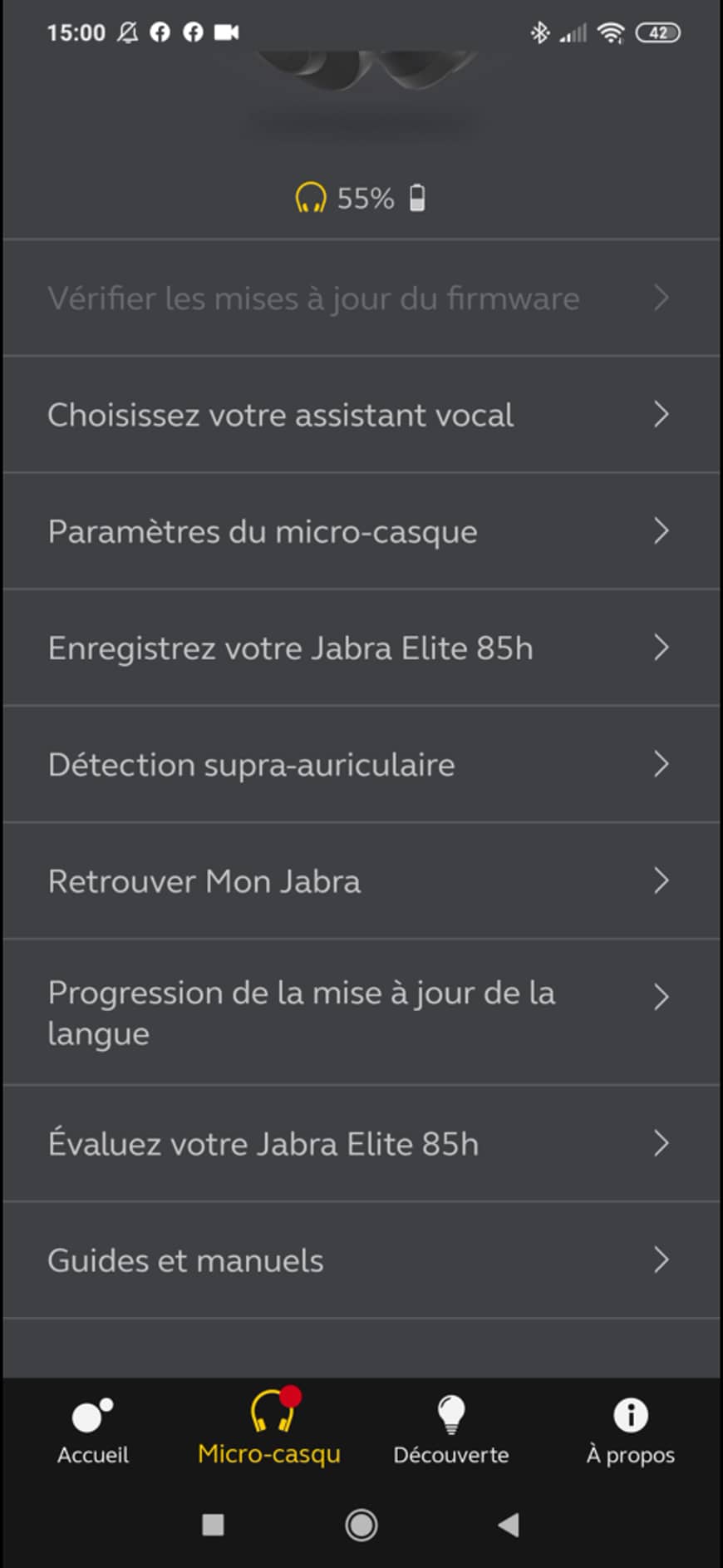Tap Vérifier les mises à jour du firmware
Screen dimensions: 723x1568
361,298
